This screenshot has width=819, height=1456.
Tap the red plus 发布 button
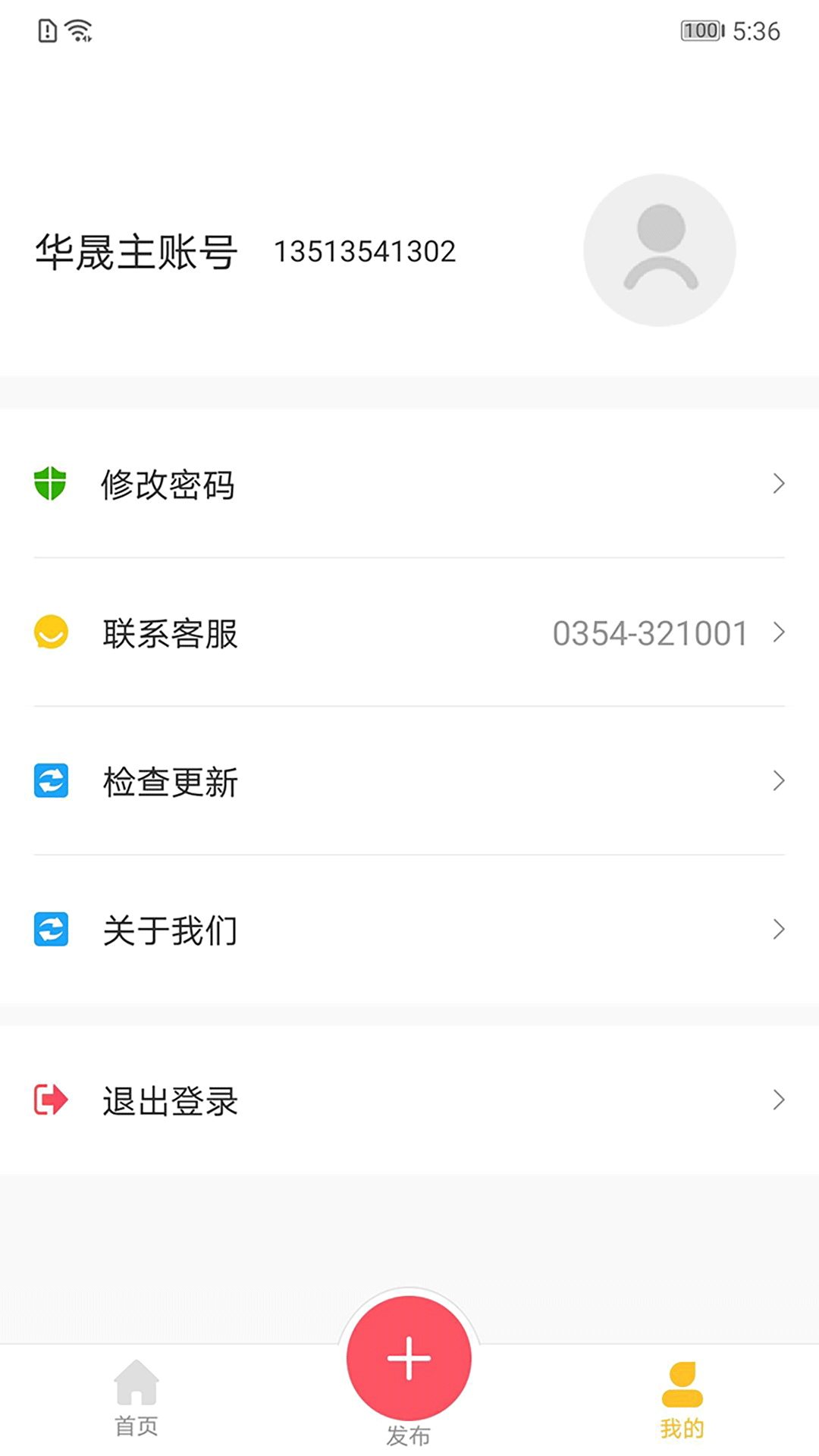(x=409, y=1358)
